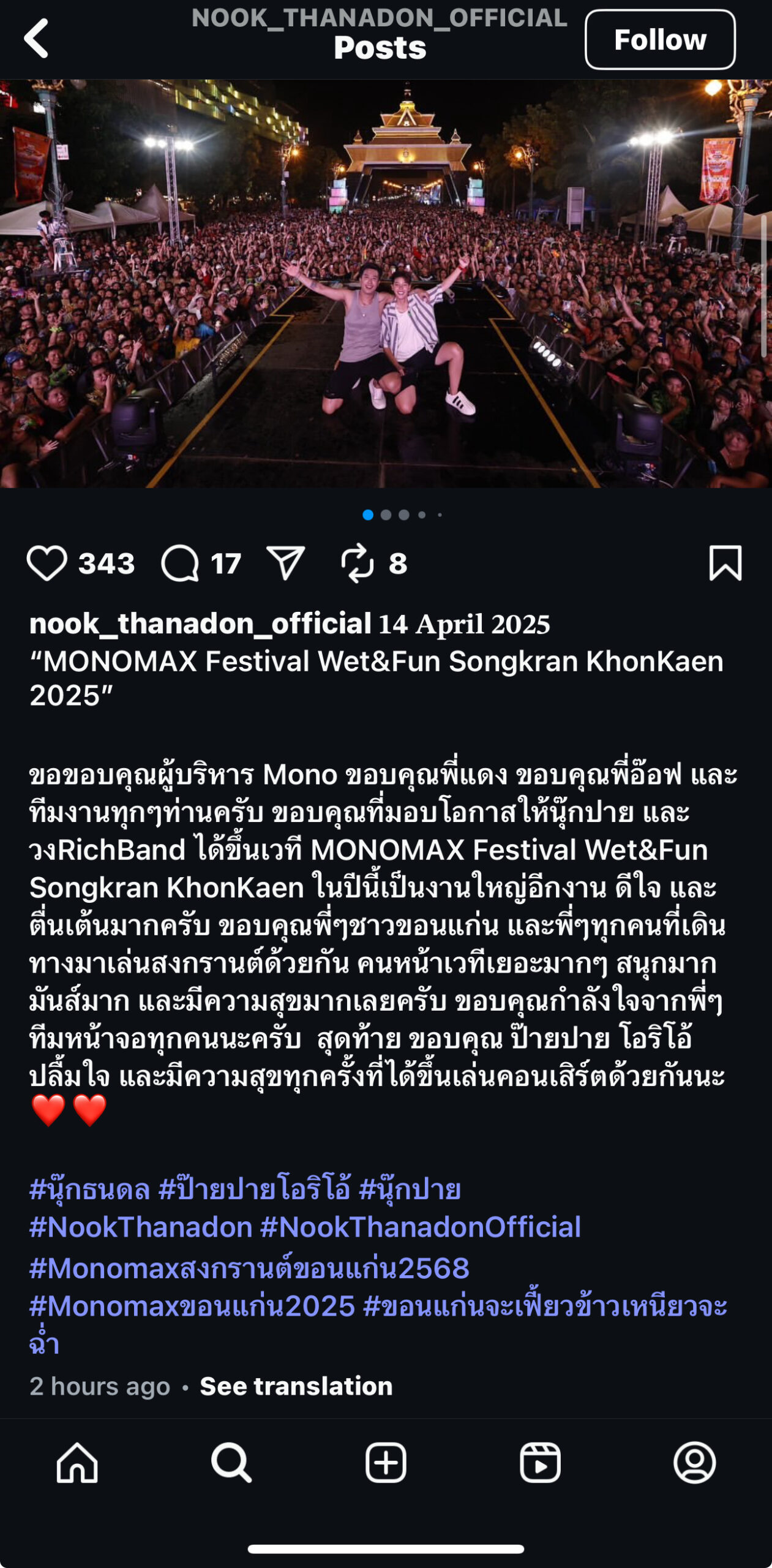Go back with the top arrow

(37, 39)
